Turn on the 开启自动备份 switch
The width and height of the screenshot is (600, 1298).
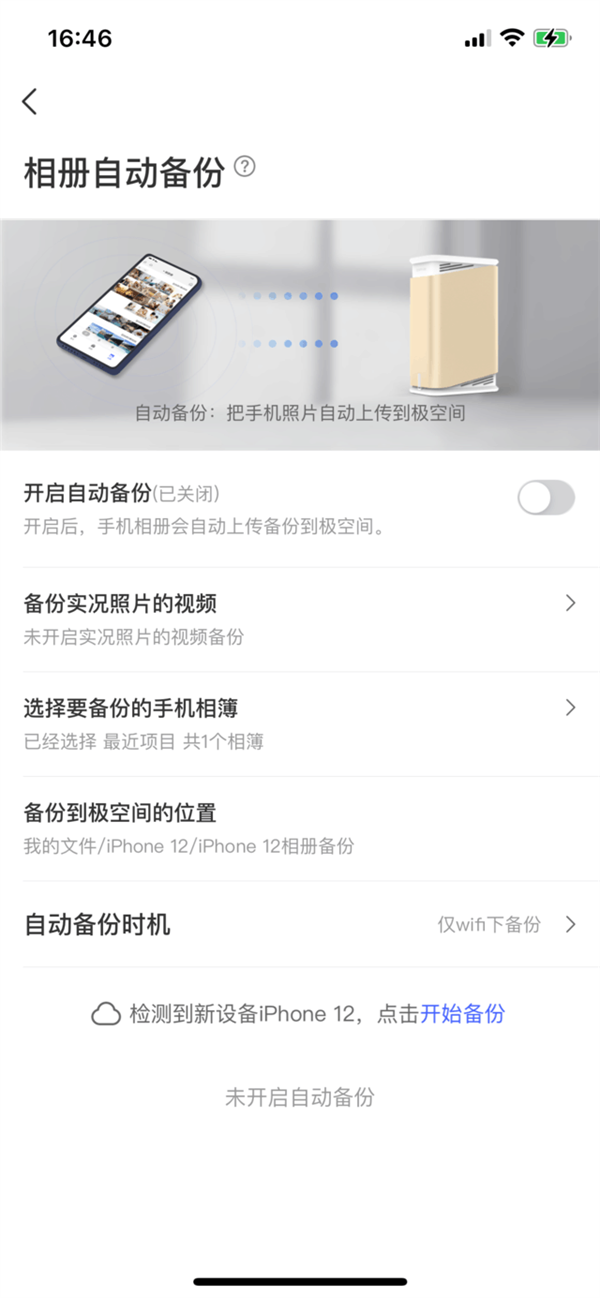point(545,498)
